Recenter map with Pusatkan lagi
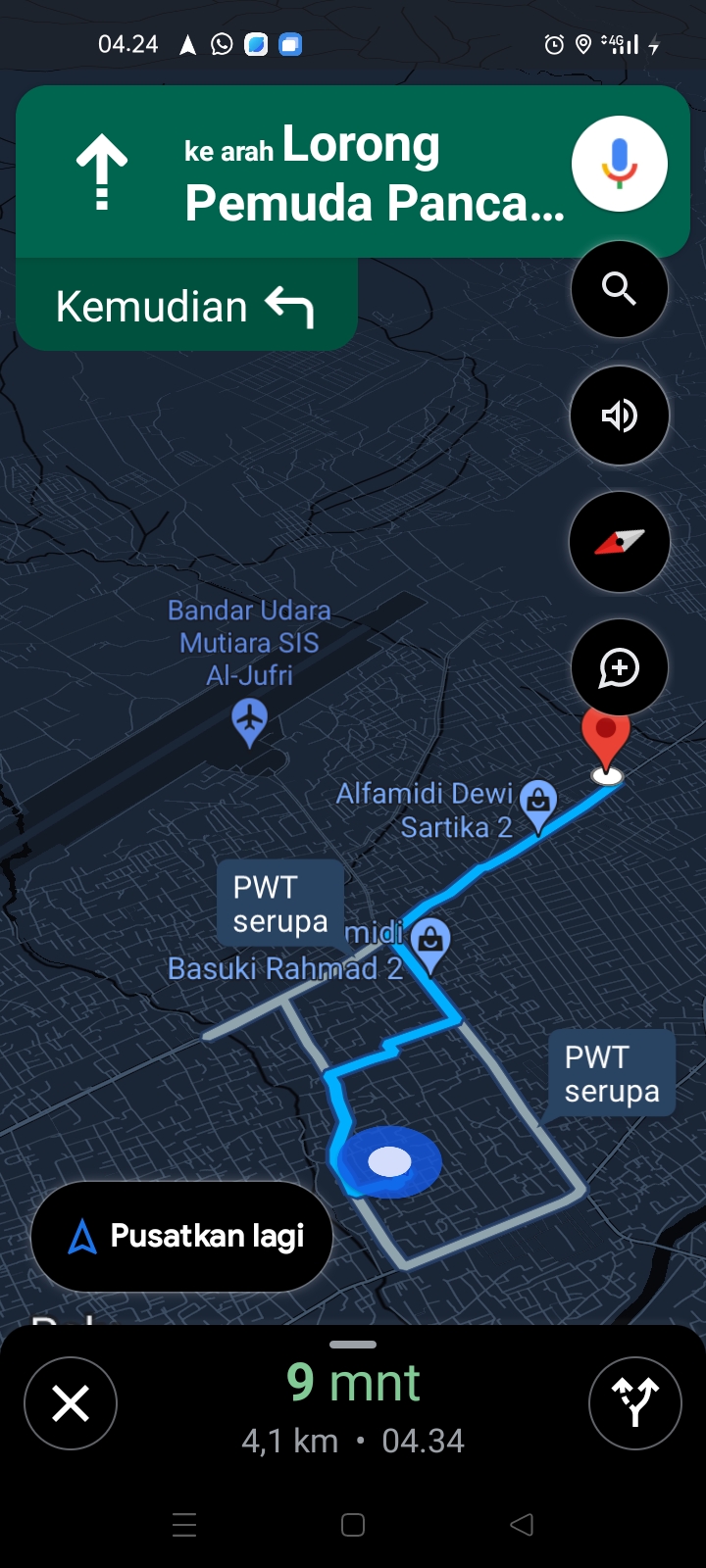Viewport: 706px width, 1568px height. click(x=182, y=1236)
